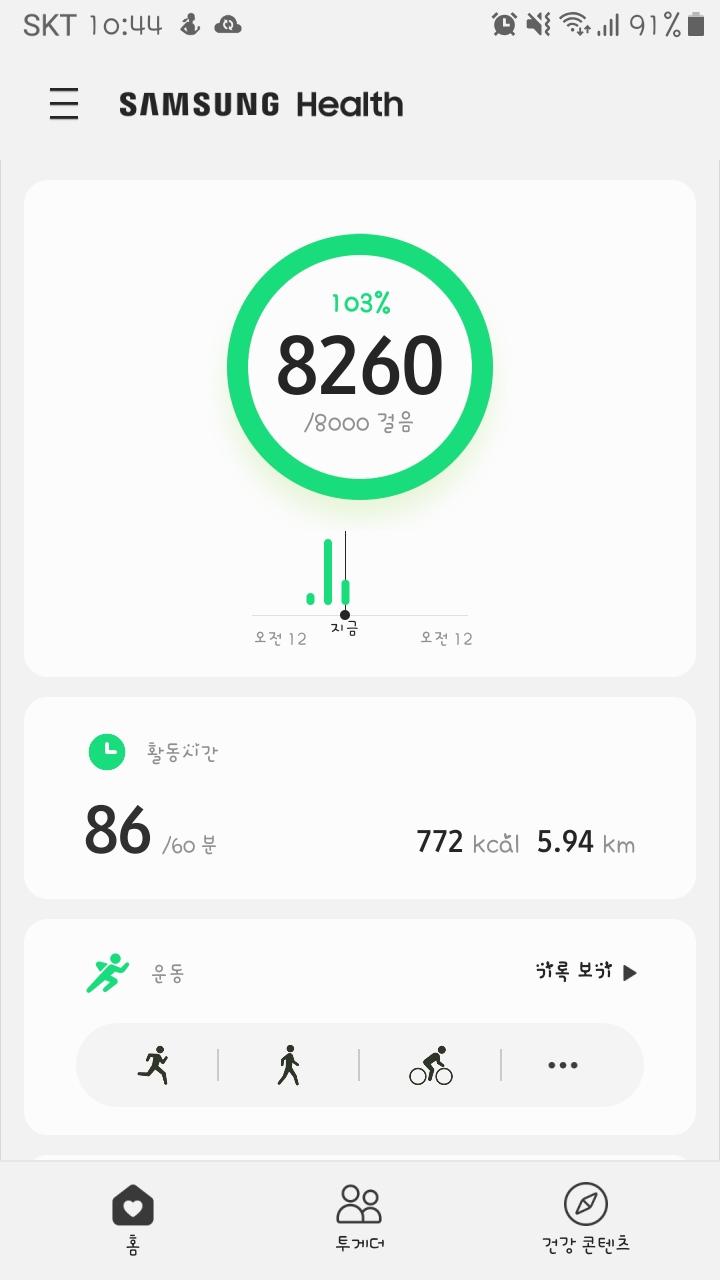
Task: Start a running workout
Action: pos(153,1065)
